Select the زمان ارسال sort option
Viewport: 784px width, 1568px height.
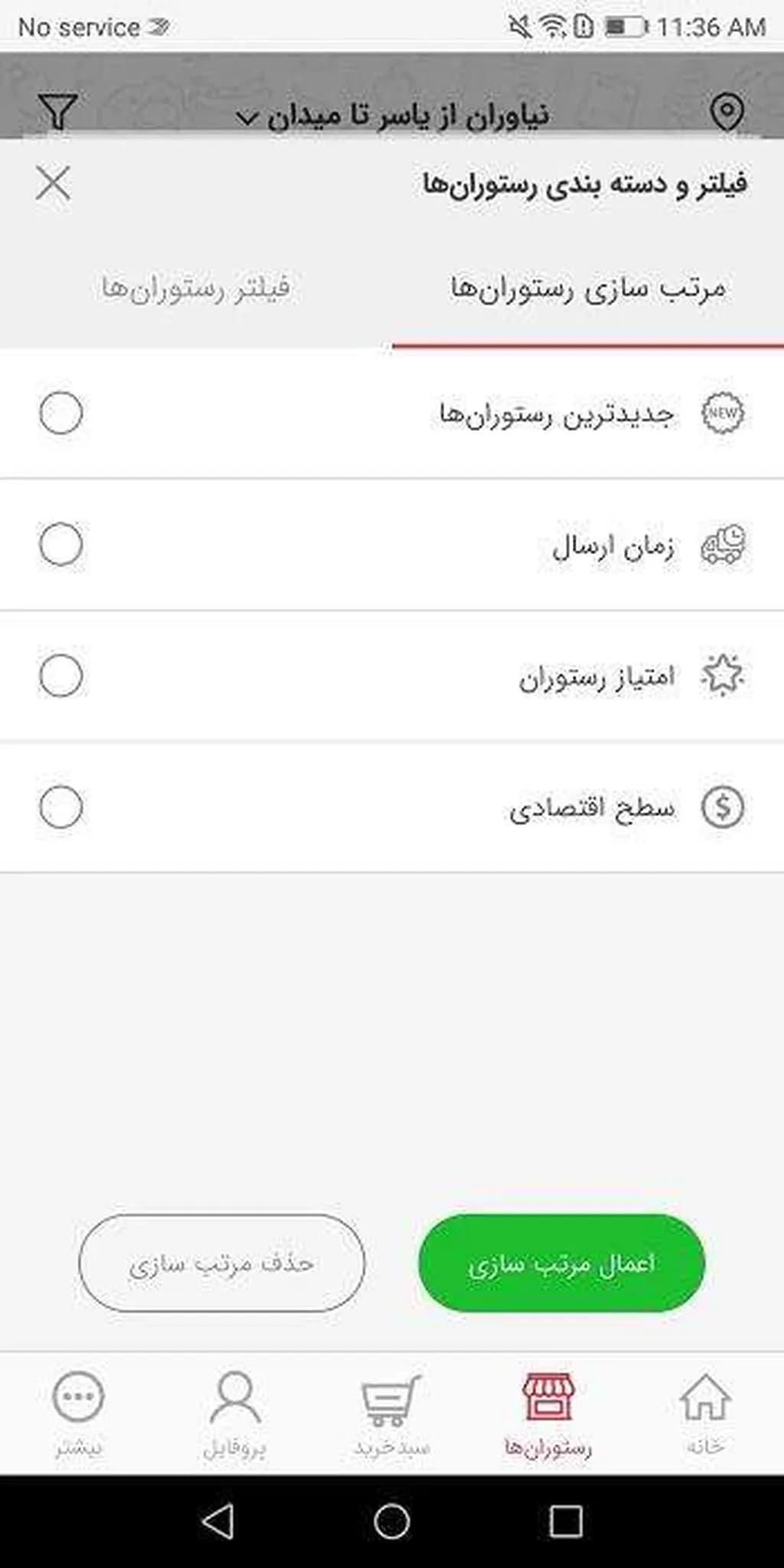point(61,544)
